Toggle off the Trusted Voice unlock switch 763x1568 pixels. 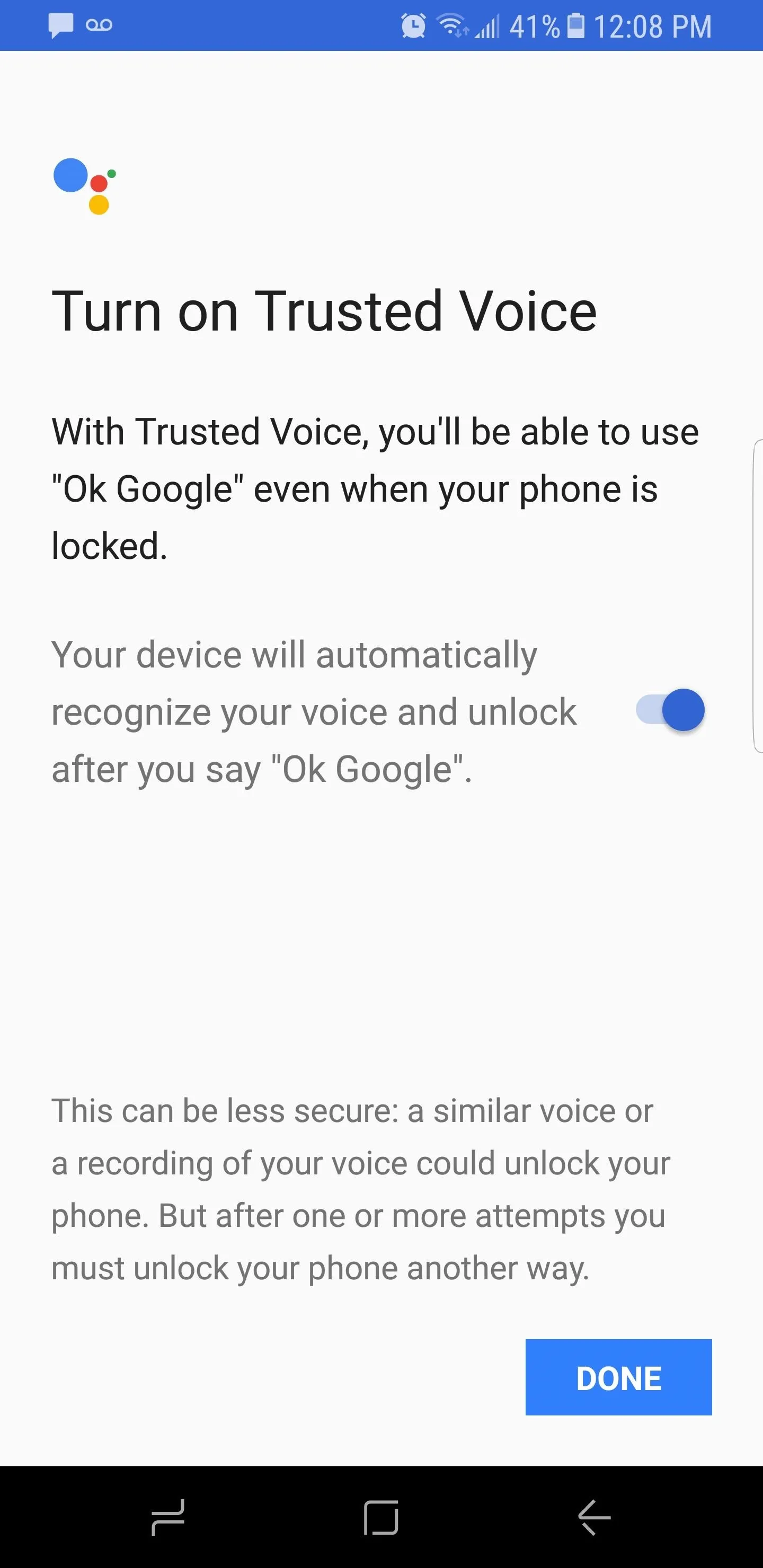[670, 710]
